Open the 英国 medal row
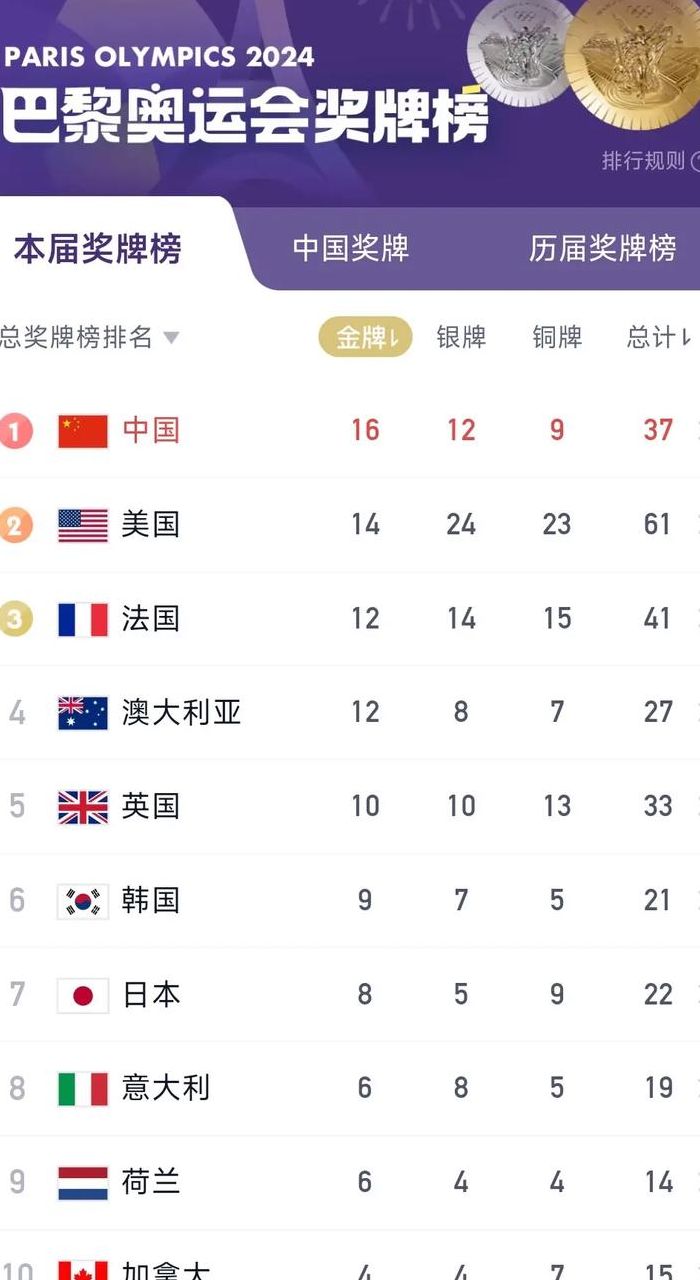The image size is (700, 1280). [x=350, y=807]
